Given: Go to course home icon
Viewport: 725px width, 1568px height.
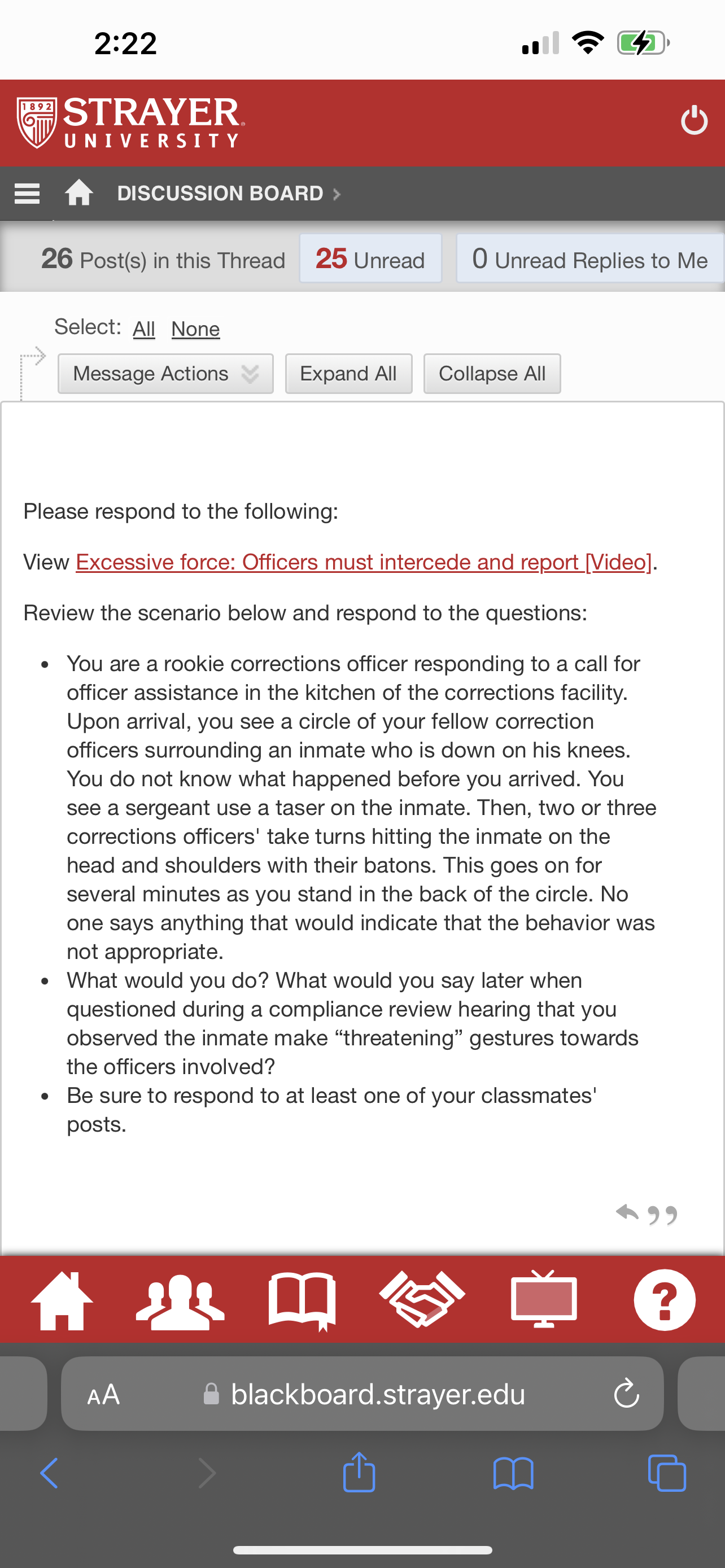Looking at the screenshot, I should (x=79, y=193).
